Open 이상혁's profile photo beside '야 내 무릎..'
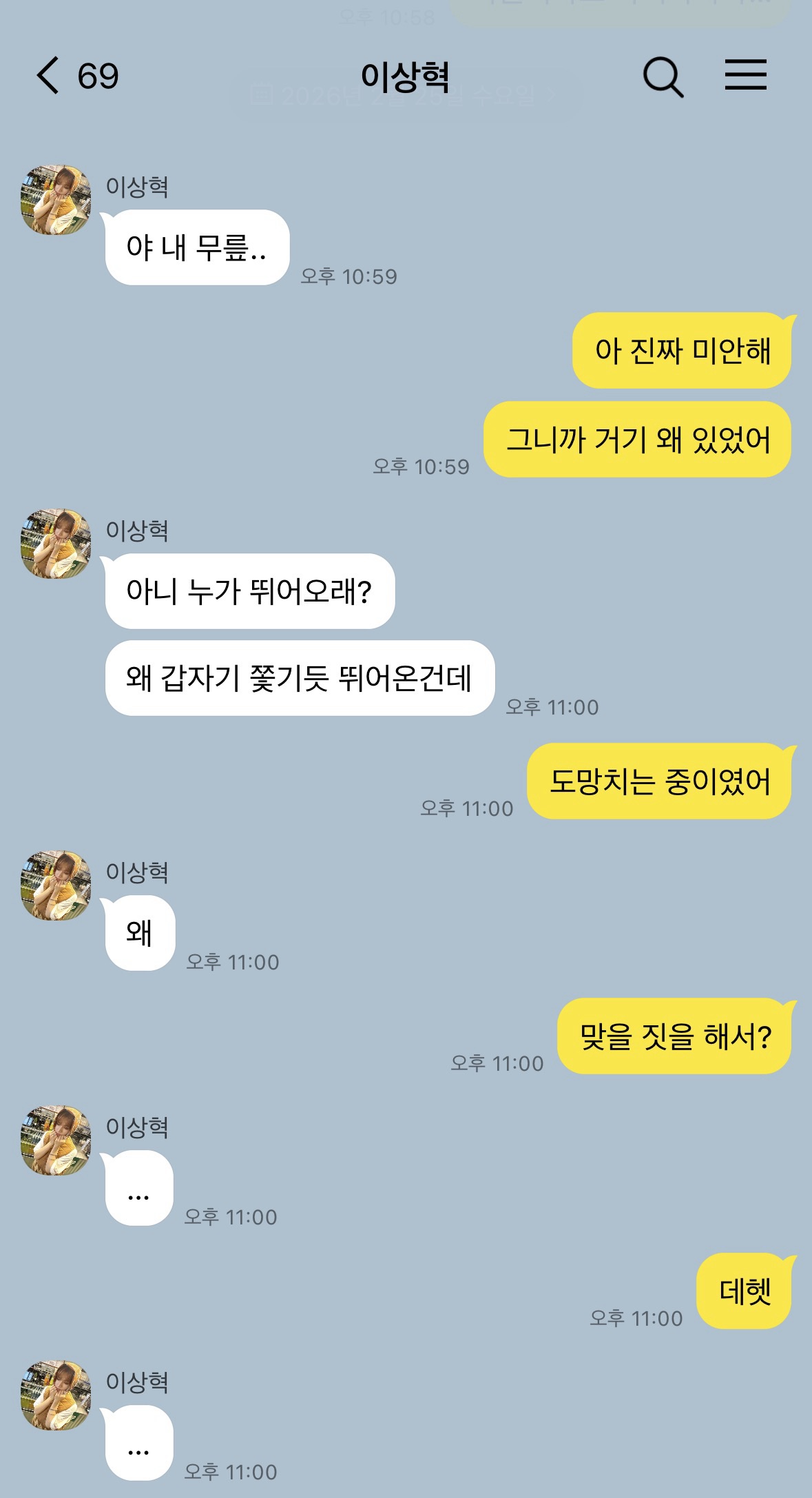This screenshot has height=1498, width=812. pyautogui.click(x=56, y=200)
